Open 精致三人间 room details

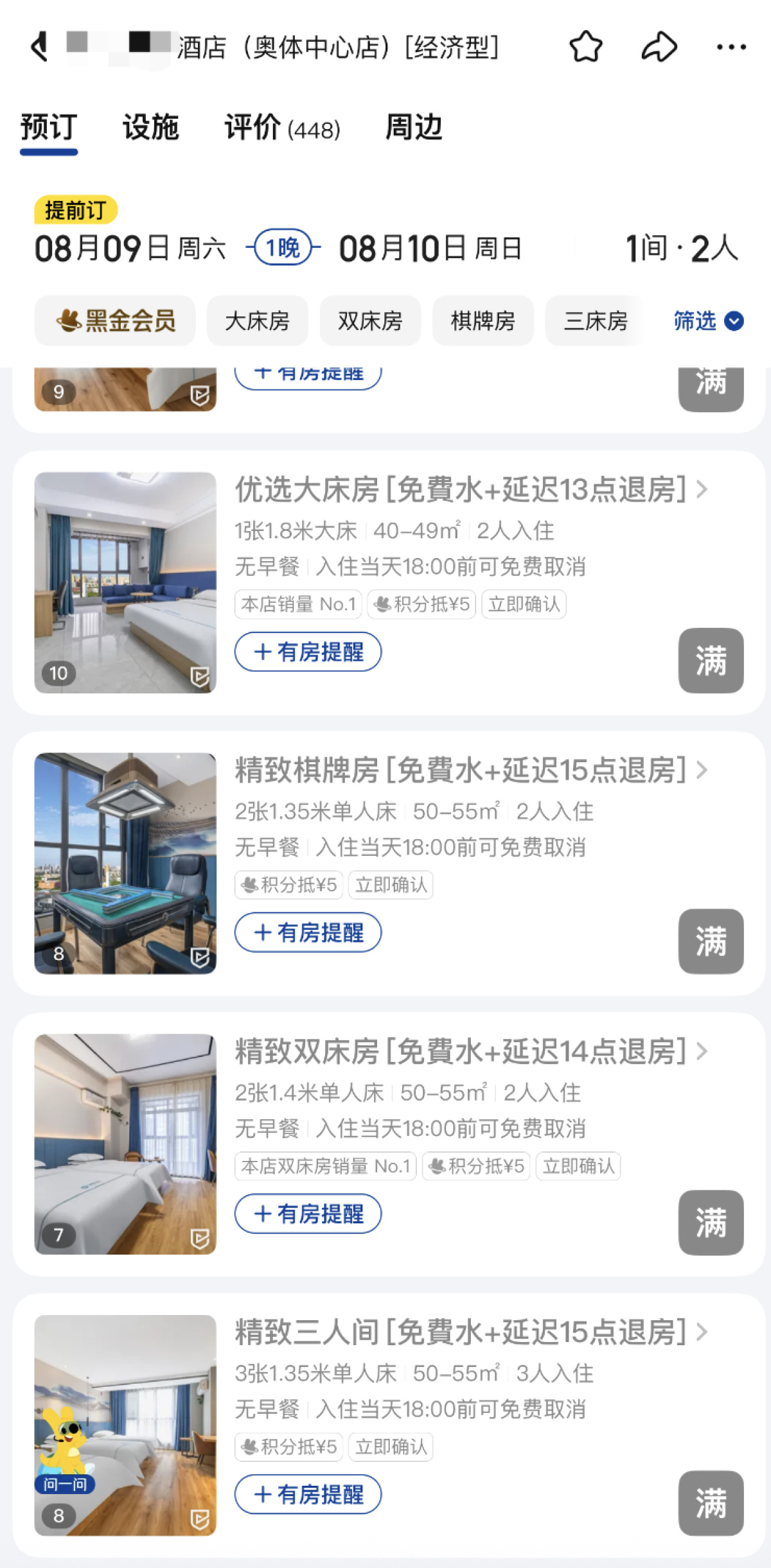pos(471,1332)
